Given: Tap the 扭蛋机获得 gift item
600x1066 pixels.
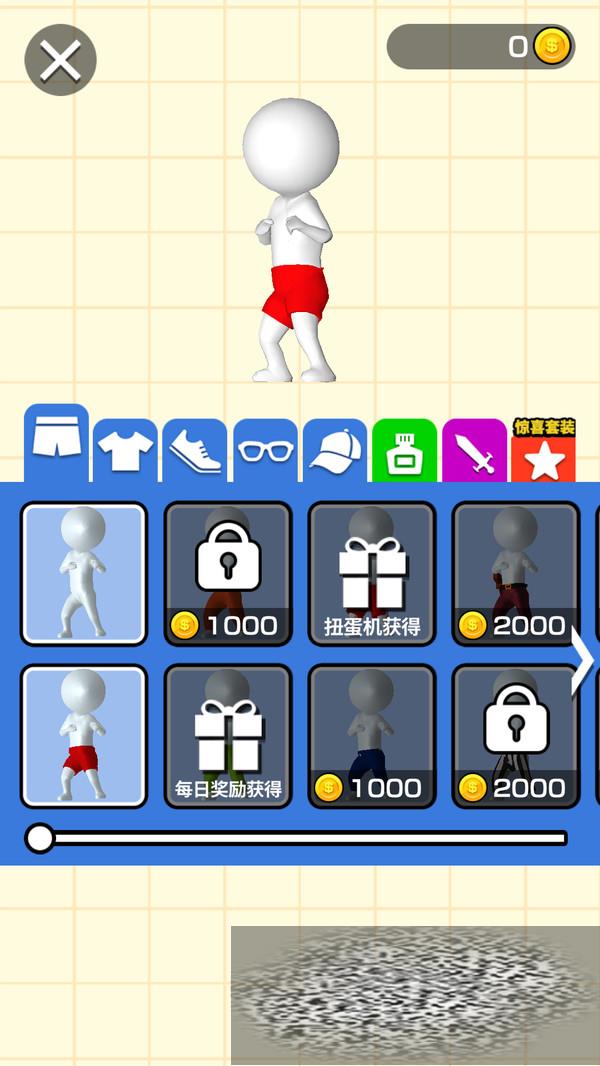Looking at the screenshot, I should pyautogui.click(x=372, y=573).
